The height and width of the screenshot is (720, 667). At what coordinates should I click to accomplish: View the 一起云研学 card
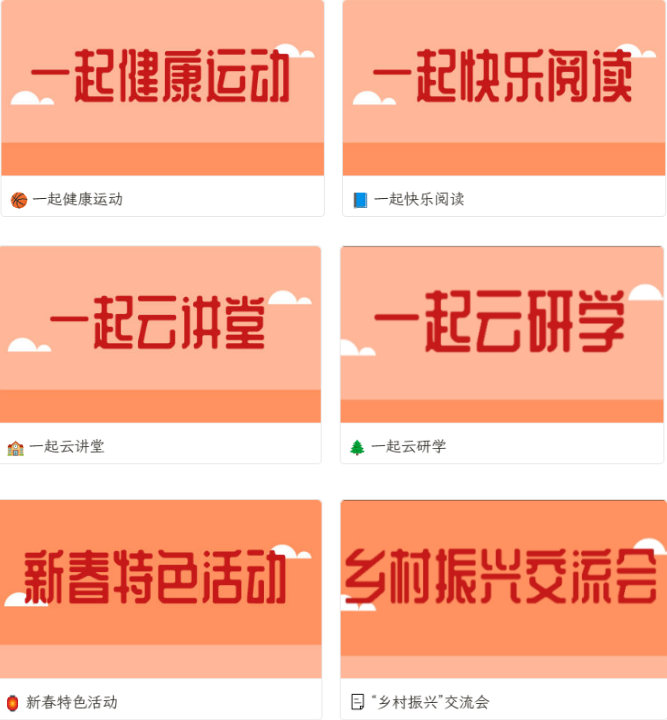501,345
